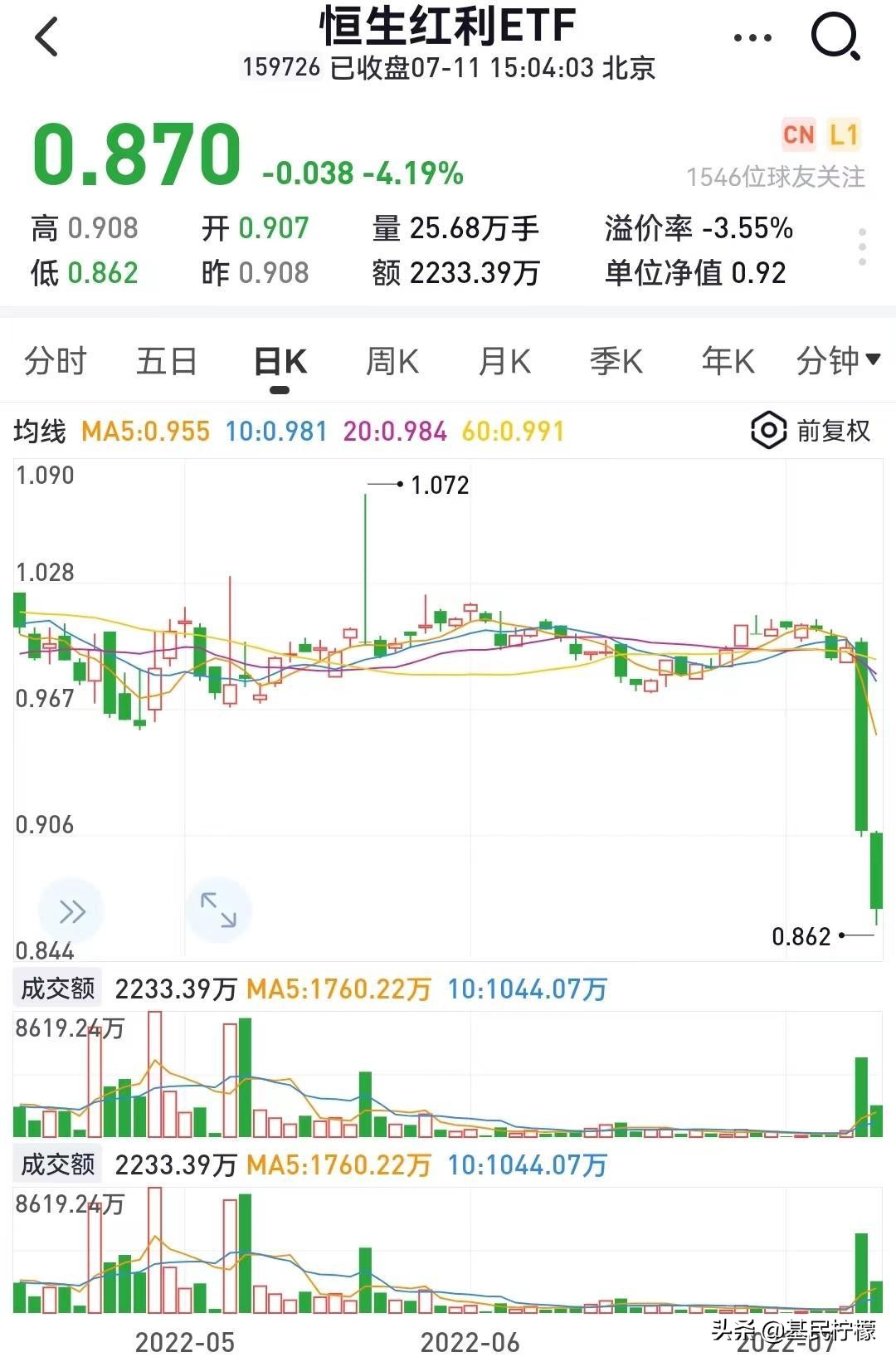The image size is (896, 1362).
Task: Tap the 1546位球友关注 followers link
Action: tap(775, 175)
